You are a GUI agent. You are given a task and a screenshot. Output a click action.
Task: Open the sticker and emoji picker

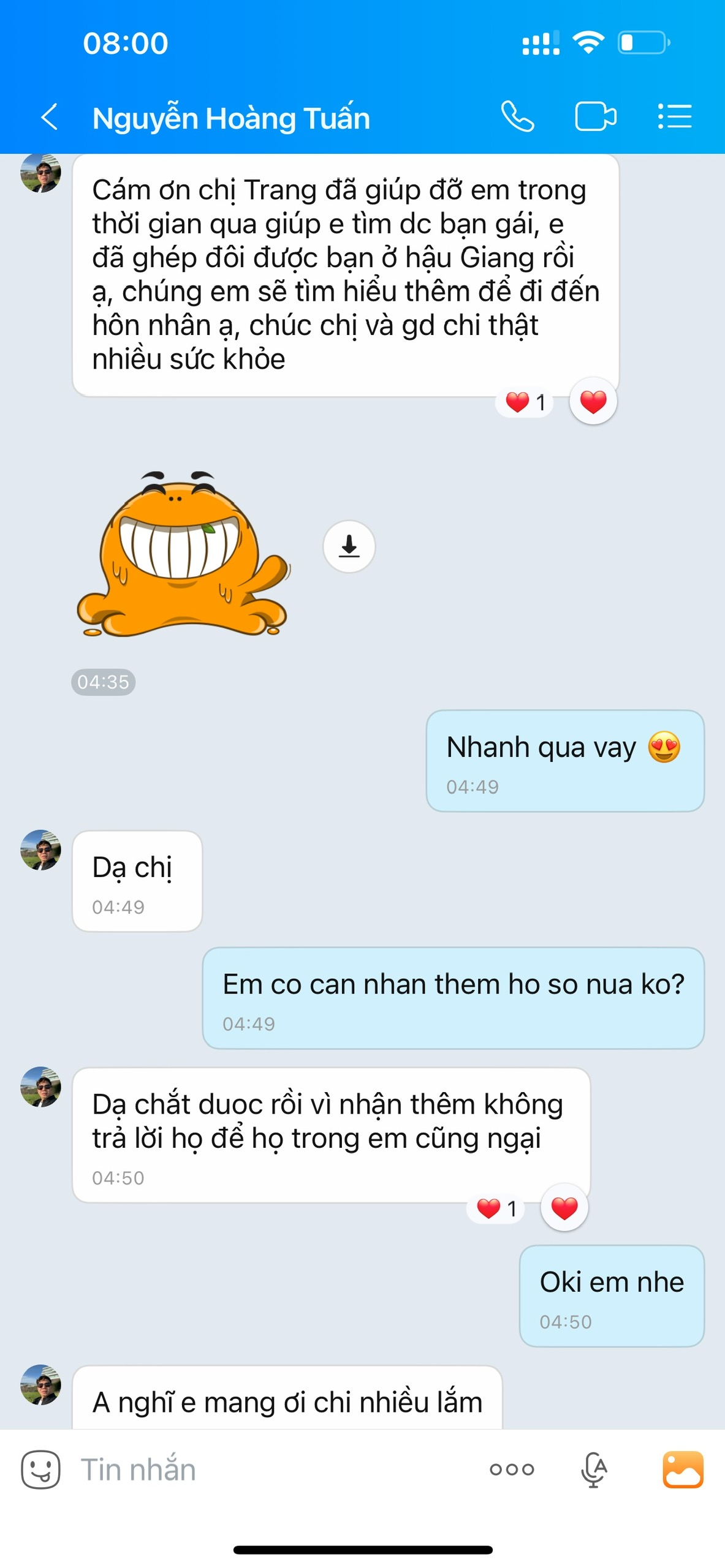(40, 1469)
